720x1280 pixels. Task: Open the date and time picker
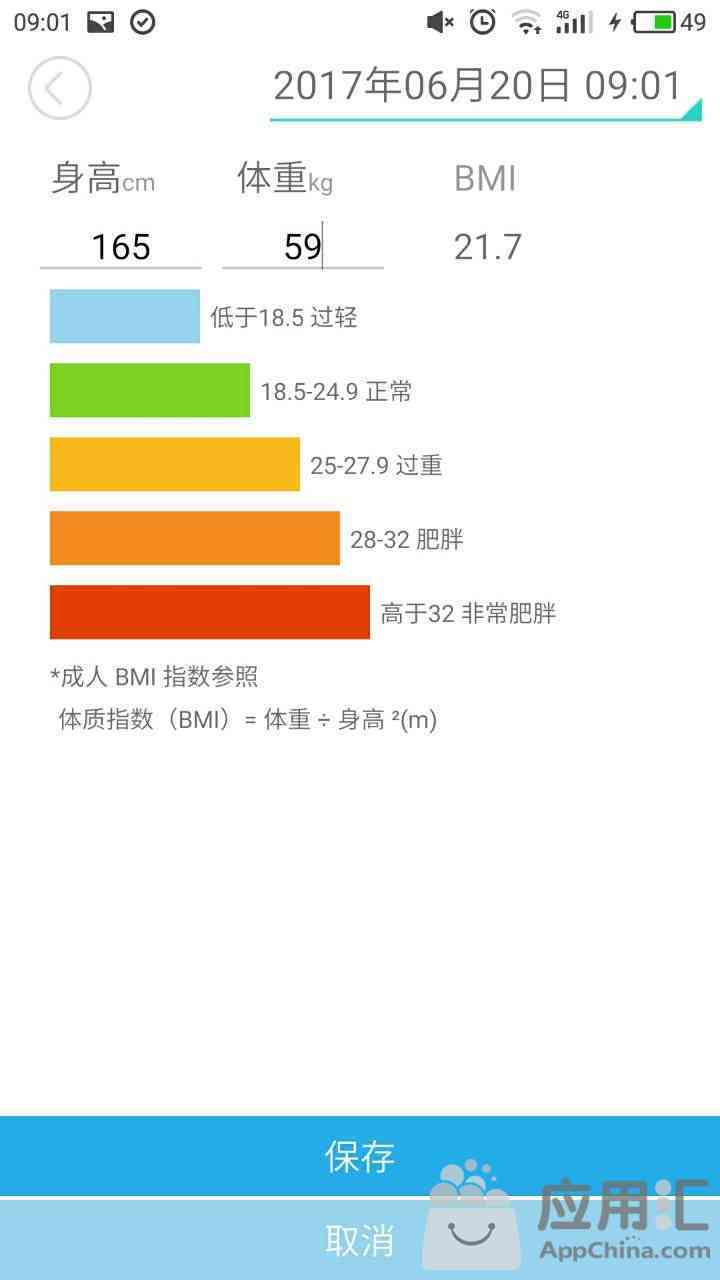pos(486,88)
